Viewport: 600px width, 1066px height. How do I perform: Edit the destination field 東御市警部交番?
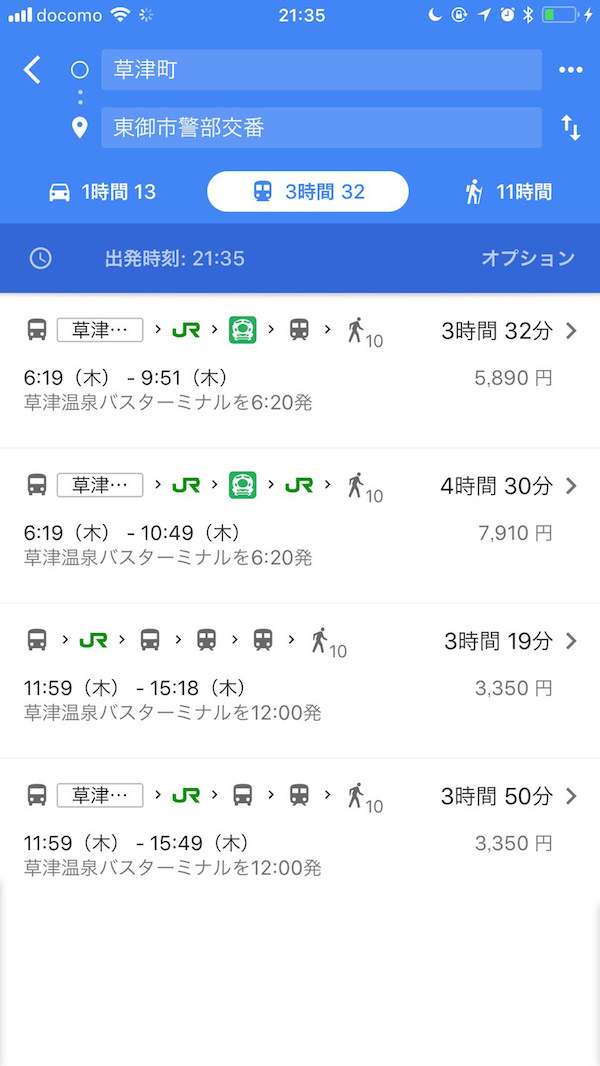[x=321, y=128]
